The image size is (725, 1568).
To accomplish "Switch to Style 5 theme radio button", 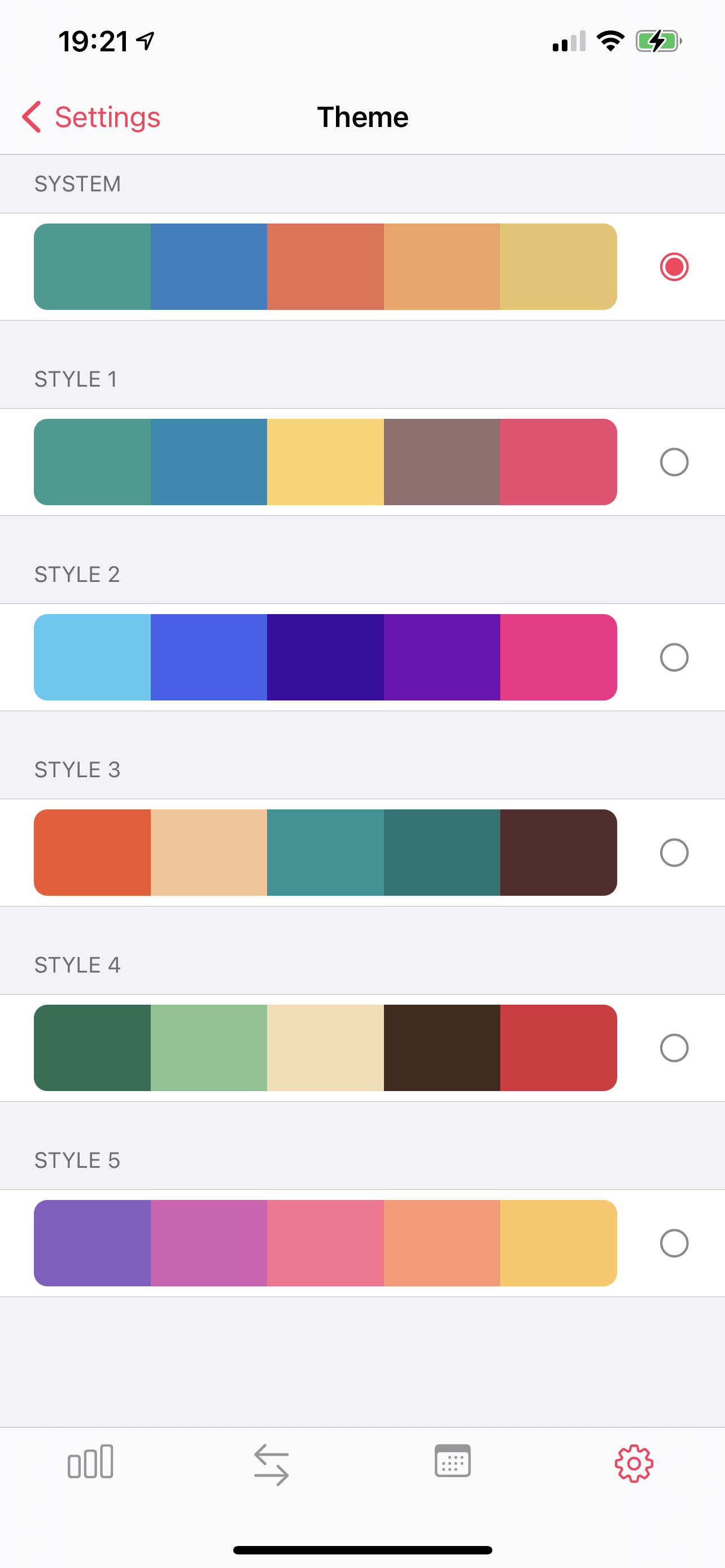I will pos(673,1243).
